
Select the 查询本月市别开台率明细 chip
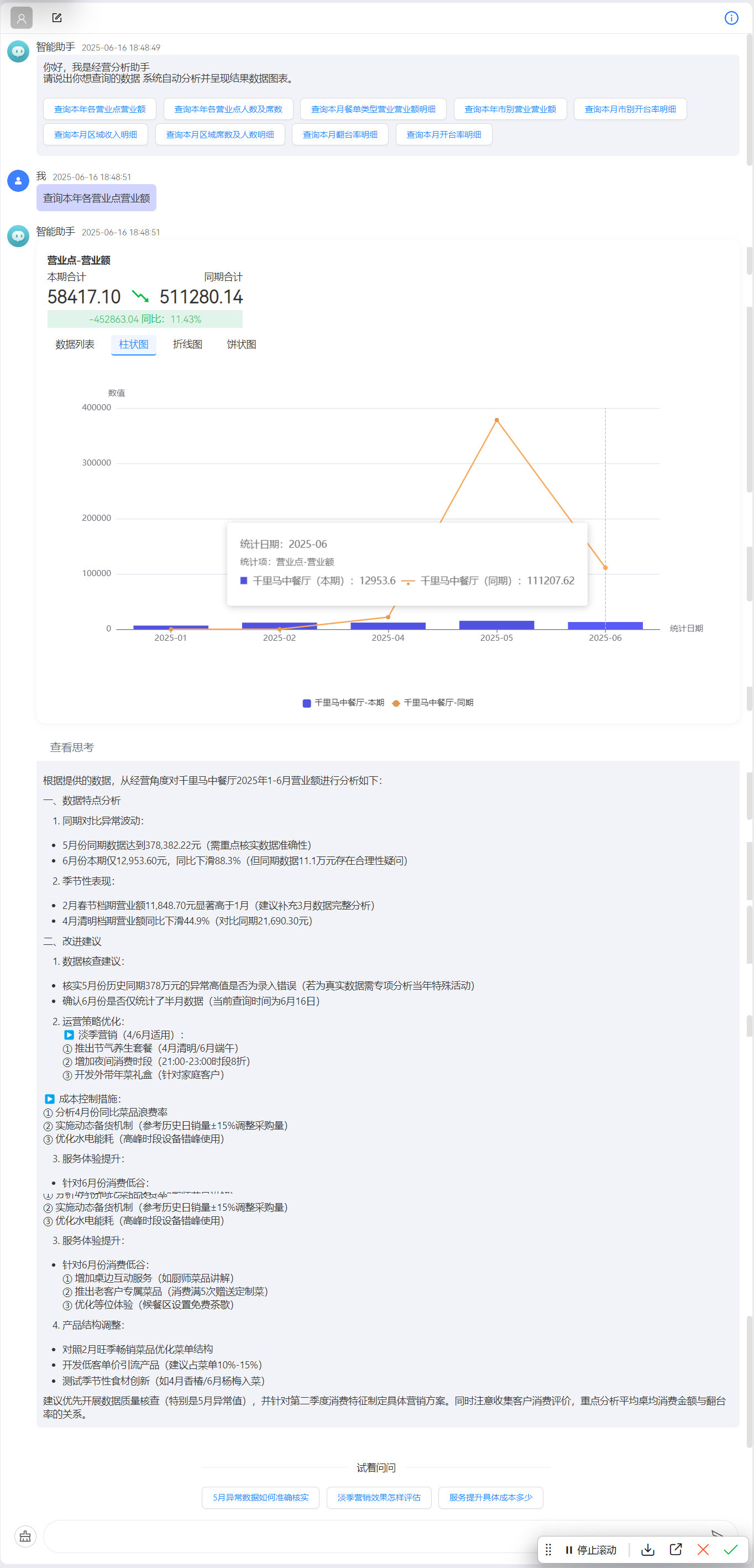(630, 109)
